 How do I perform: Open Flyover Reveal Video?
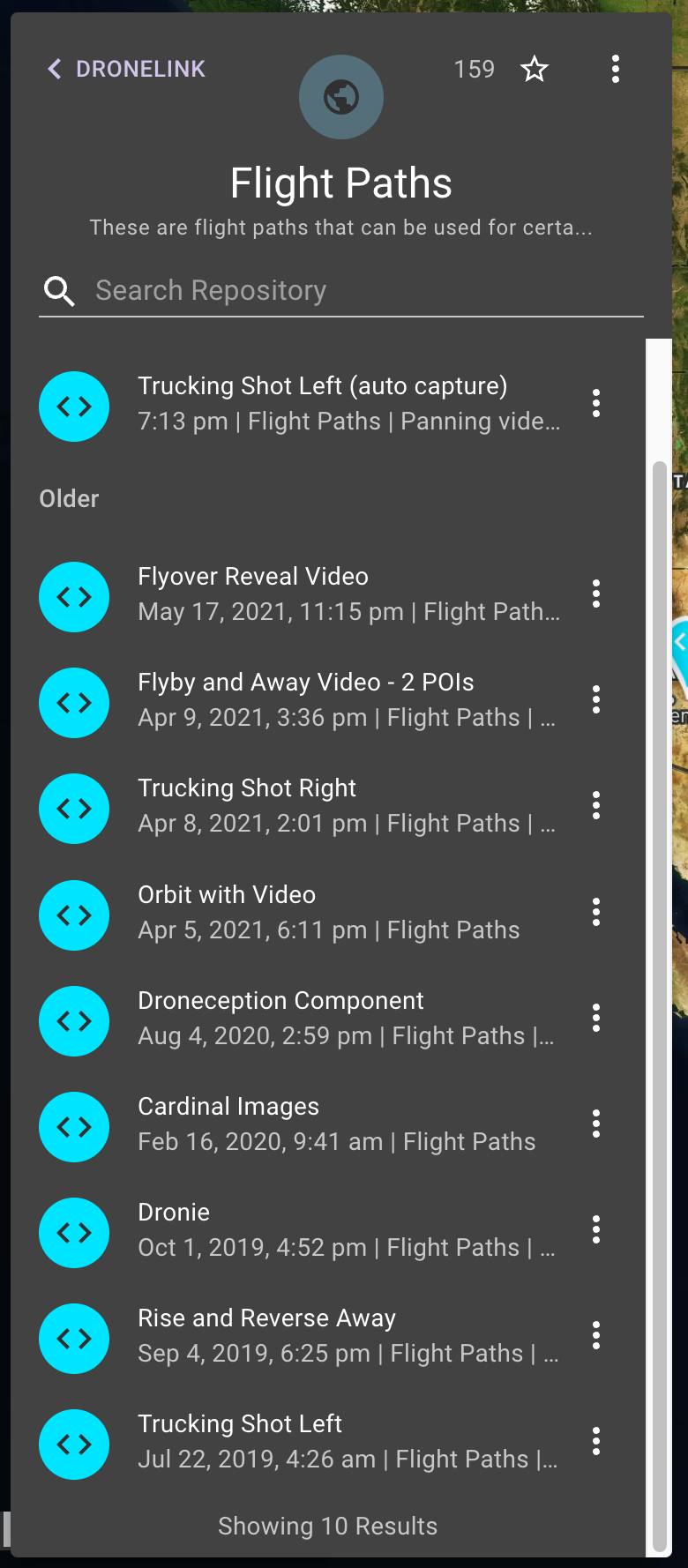click(x=328, y=595)
